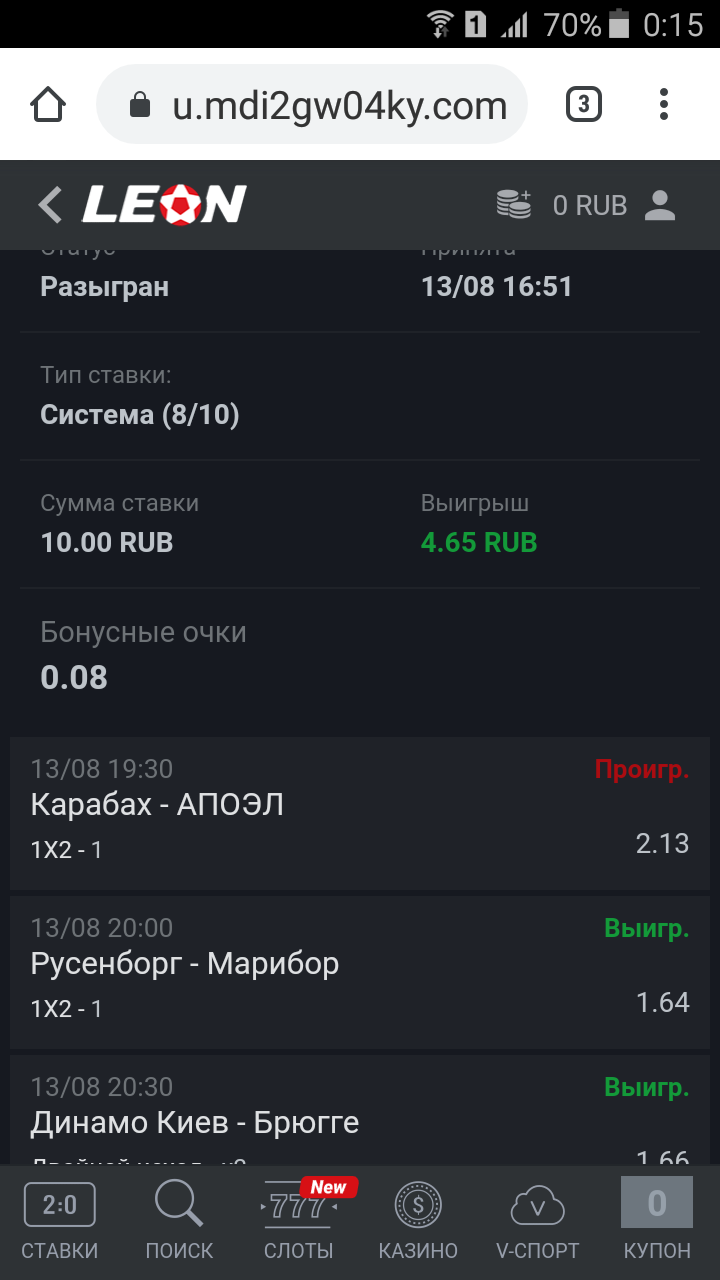Viewport: 720px width, 1280px height.
Task: Open the Купон bet slip
Action: (657, 1222)
